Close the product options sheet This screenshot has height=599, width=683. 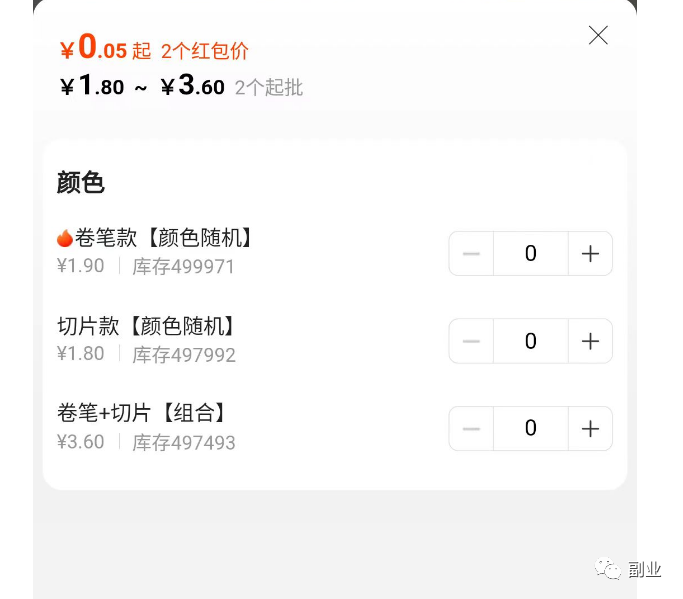[598, 36]
